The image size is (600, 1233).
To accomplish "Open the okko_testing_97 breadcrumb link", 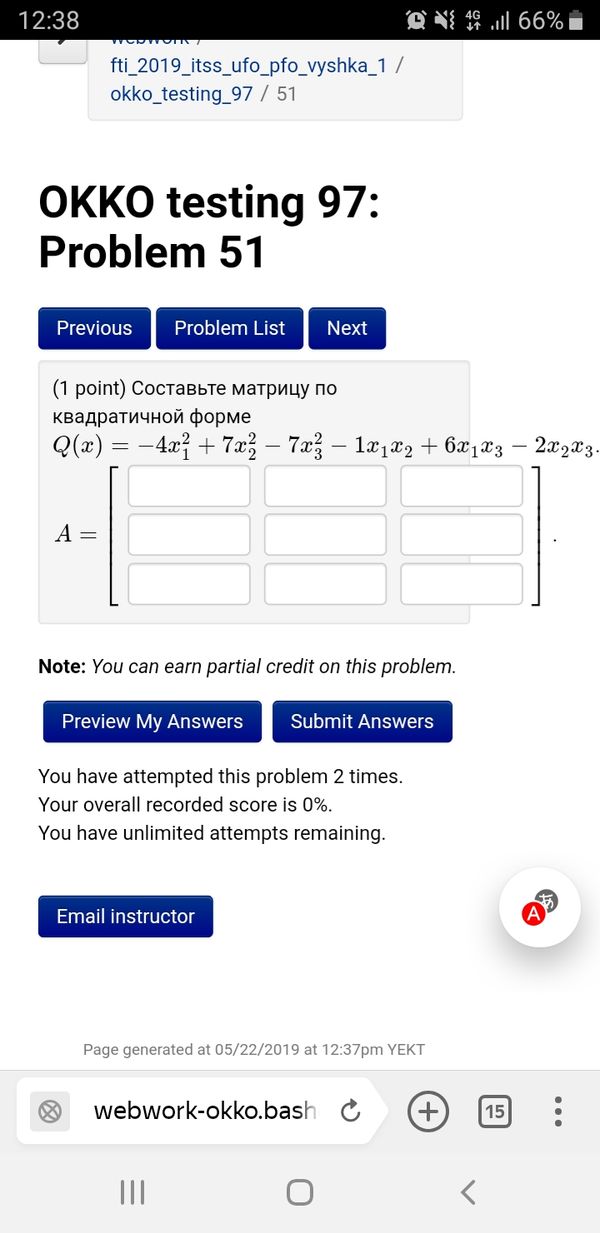I will [x=181, y=94].
